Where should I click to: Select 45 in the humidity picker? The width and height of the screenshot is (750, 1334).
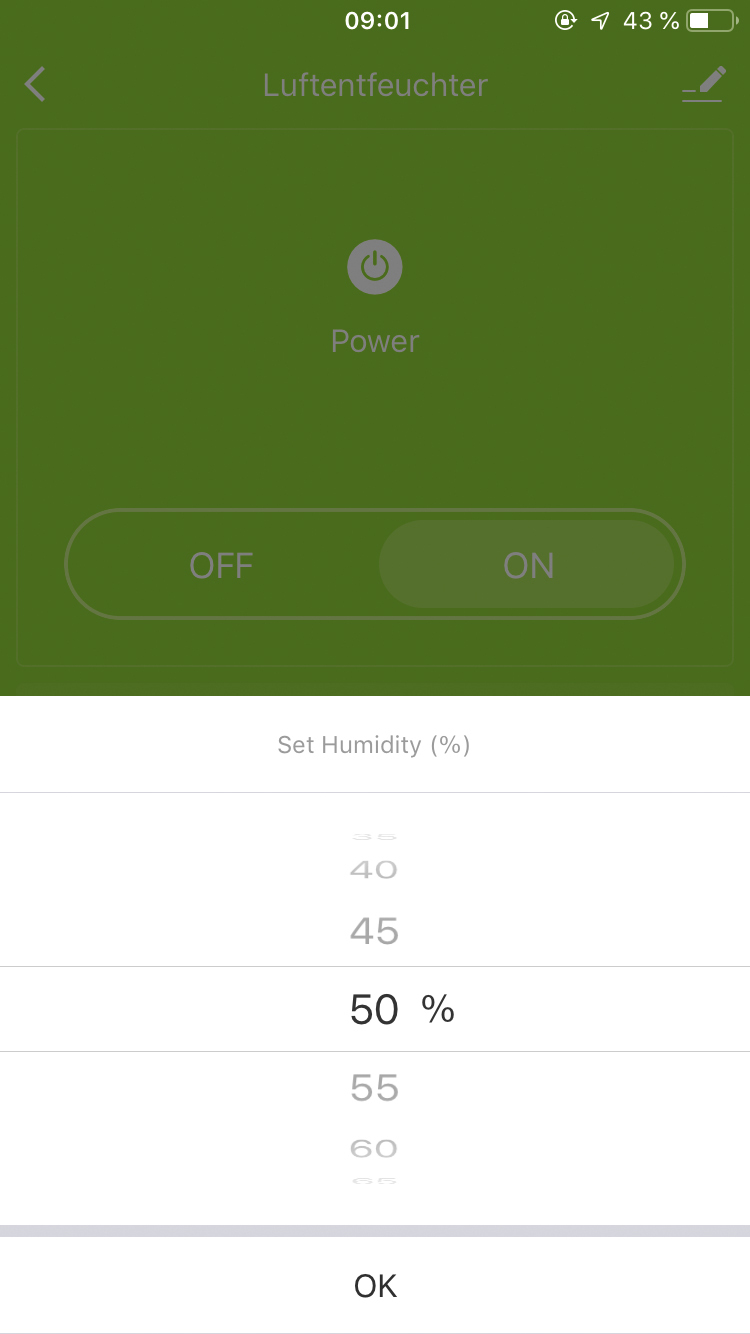(x=375, y=932)
